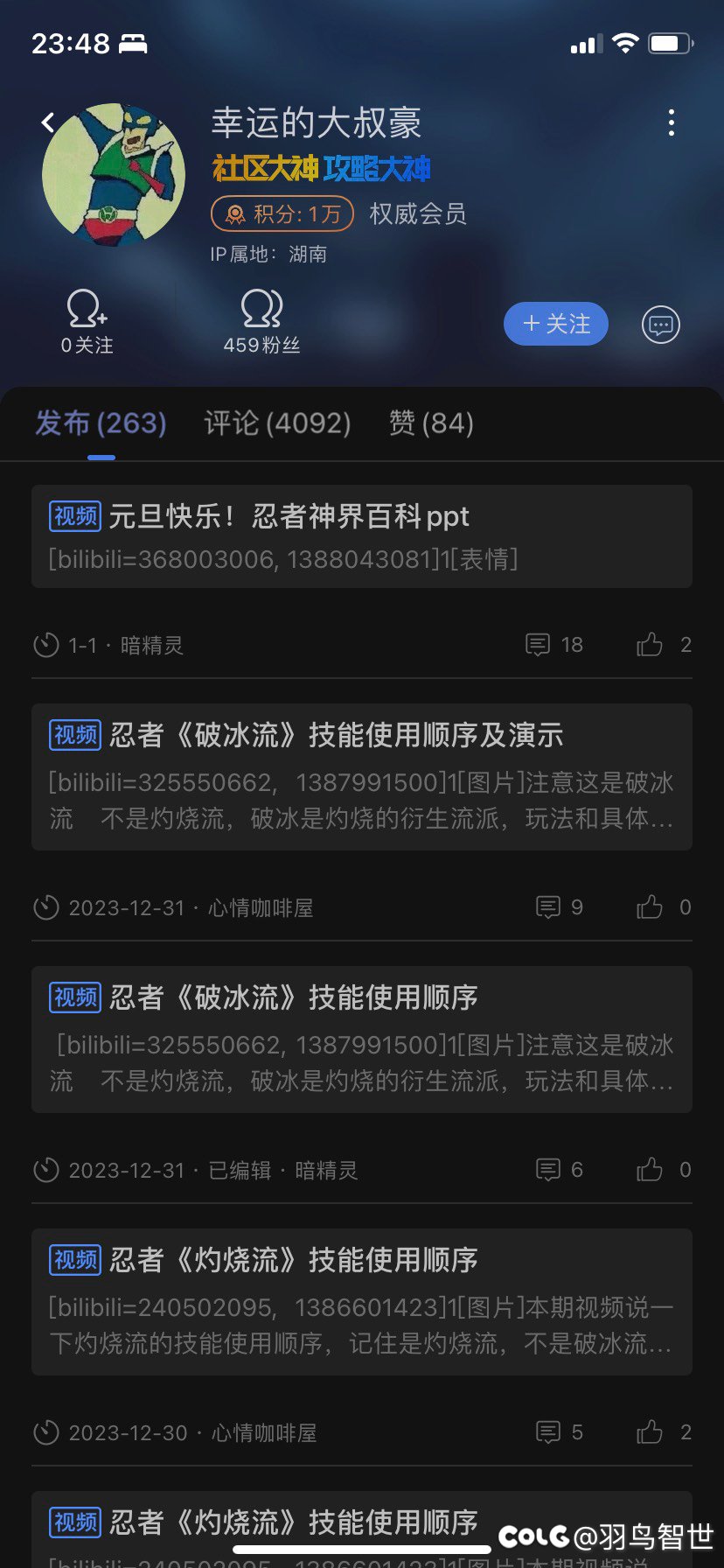Switch to the 评论 (4092) tab
724x1568 pixels.
(x=277, y=423)
